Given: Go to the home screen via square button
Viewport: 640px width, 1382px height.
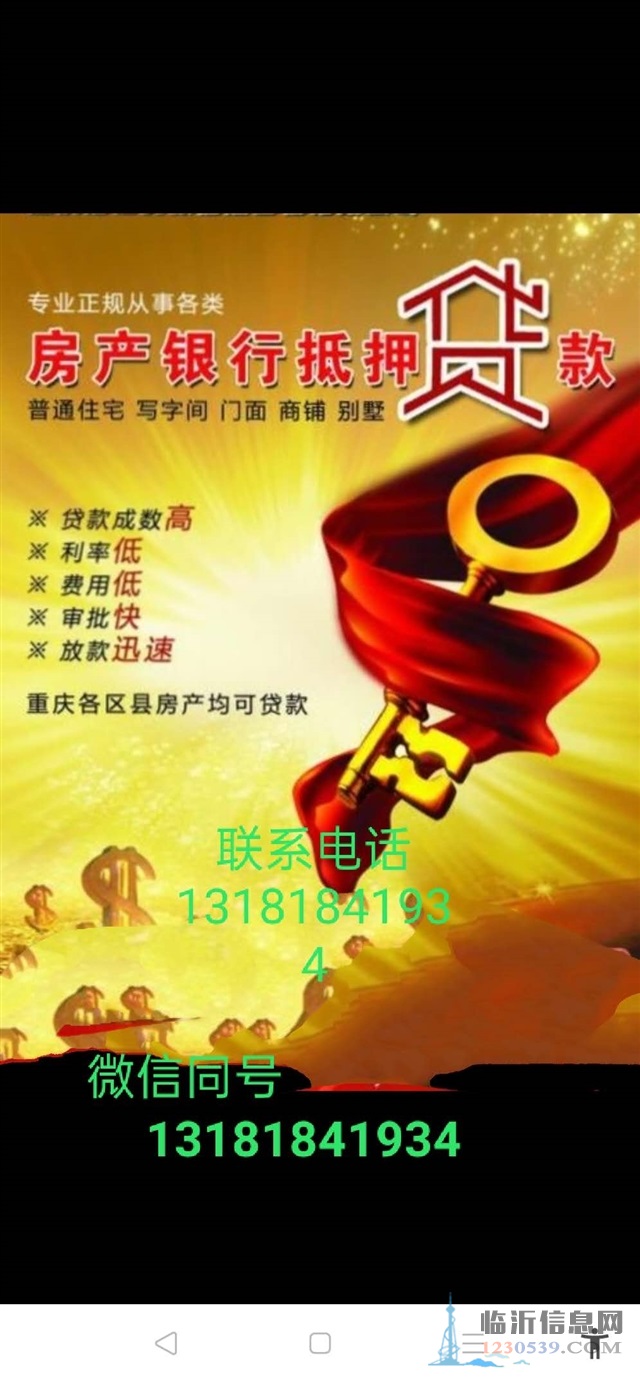Looking at the screenshot, I should coord(320,1342).
